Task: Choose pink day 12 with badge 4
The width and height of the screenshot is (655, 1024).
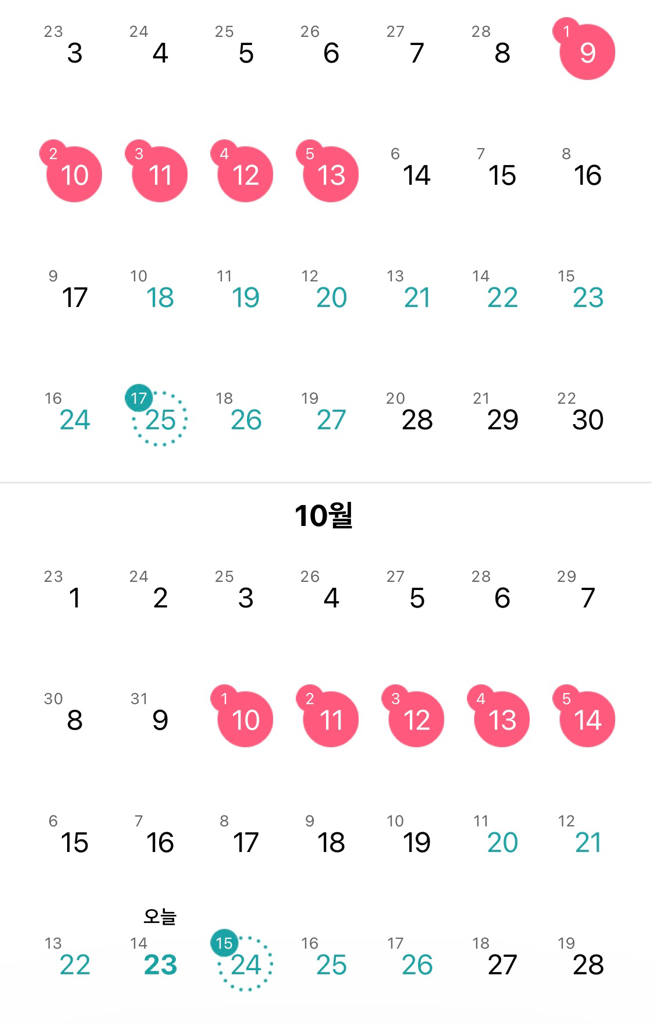Action: tap(246, 175)
